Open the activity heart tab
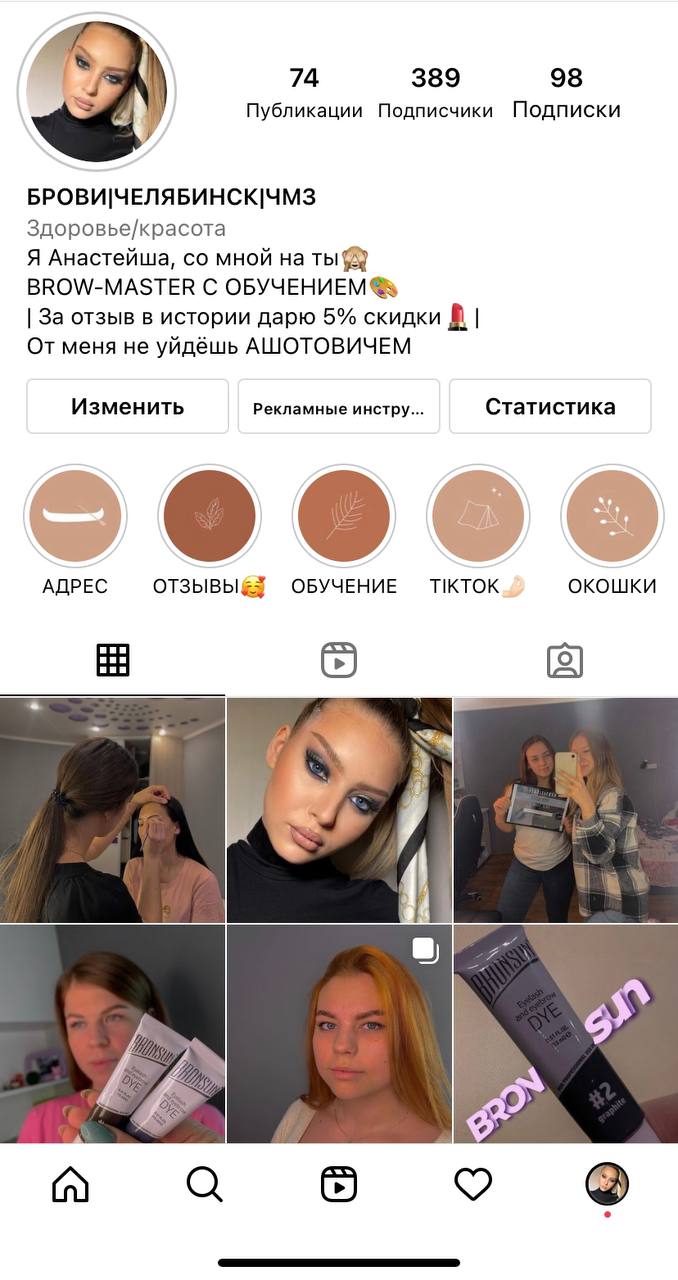This screenshot has height=1280, width=678. 473,1185
